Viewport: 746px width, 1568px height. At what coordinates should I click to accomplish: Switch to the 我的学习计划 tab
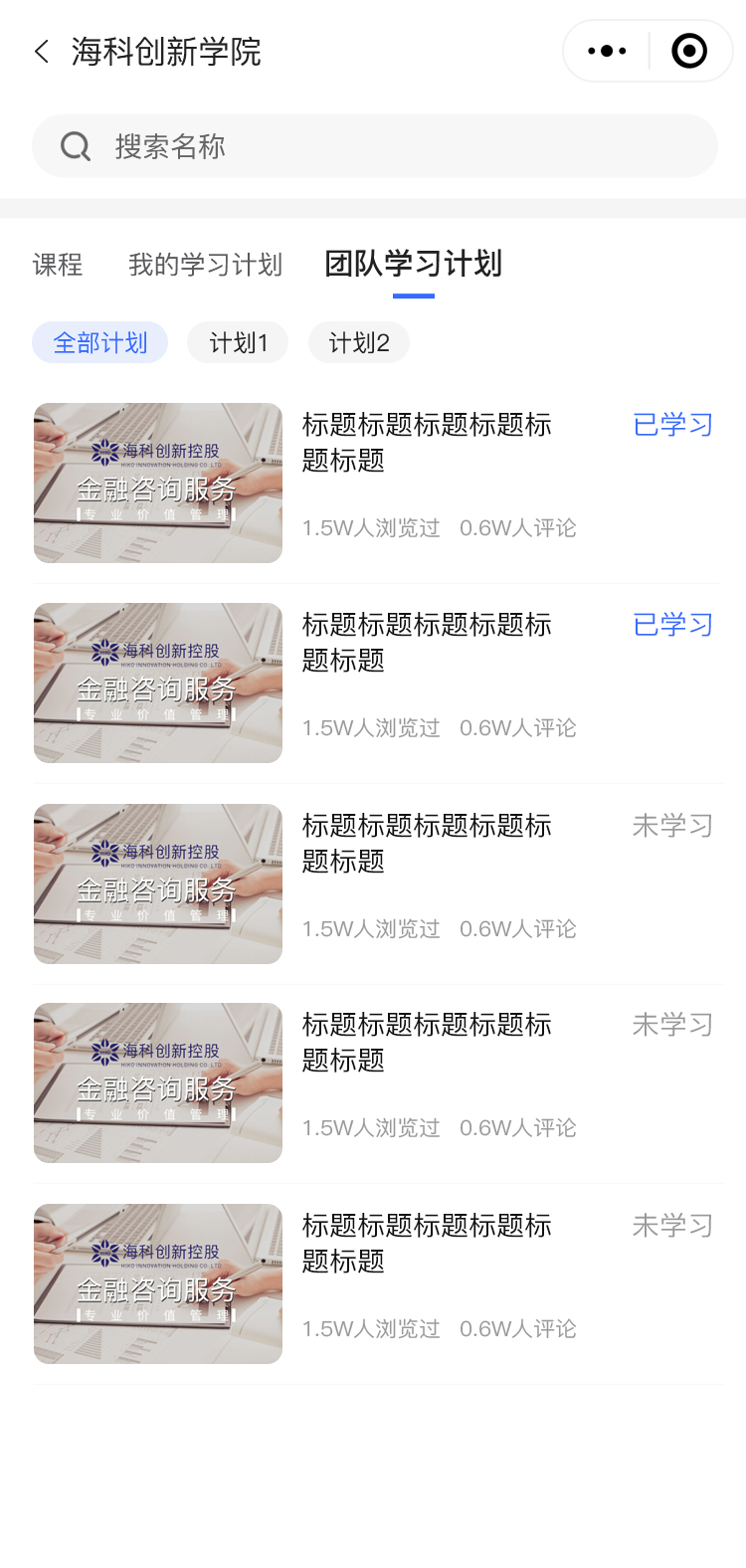(x=205, y=265)
